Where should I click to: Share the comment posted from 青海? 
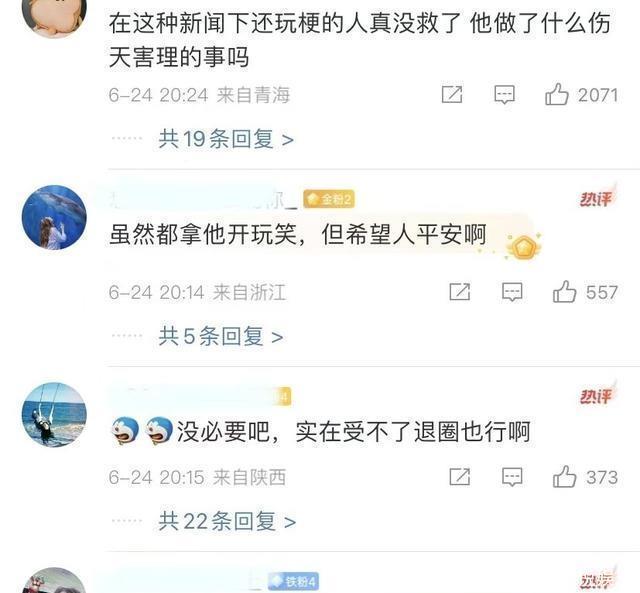click(452, 95)
